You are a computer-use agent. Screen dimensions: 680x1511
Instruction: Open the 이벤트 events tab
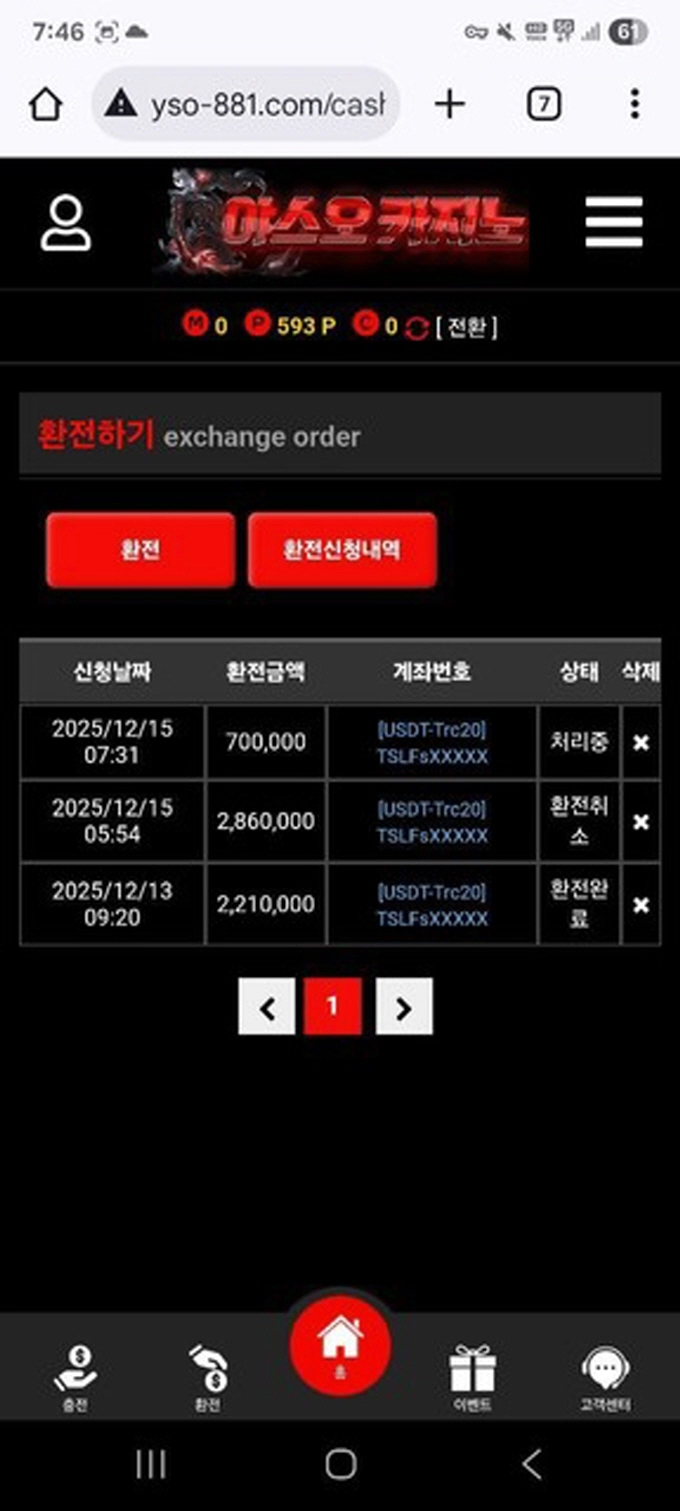click(472, 1377)
